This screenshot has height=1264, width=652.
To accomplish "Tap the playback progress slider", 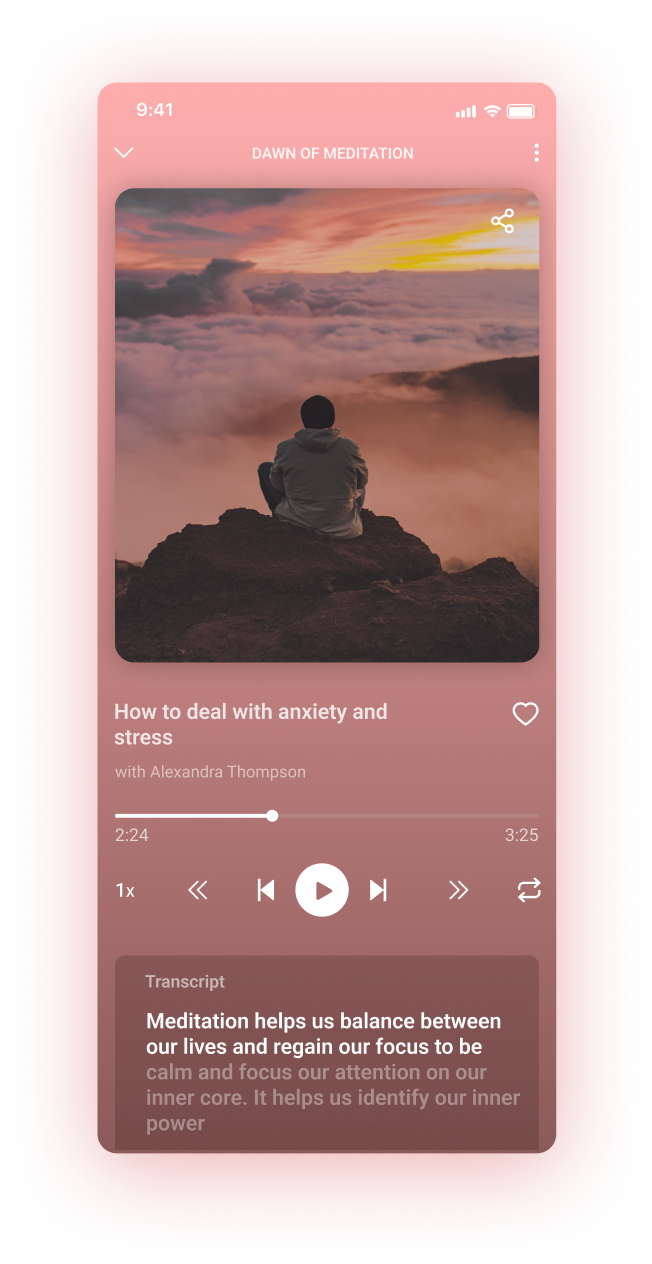I will (x=327, y=816).
